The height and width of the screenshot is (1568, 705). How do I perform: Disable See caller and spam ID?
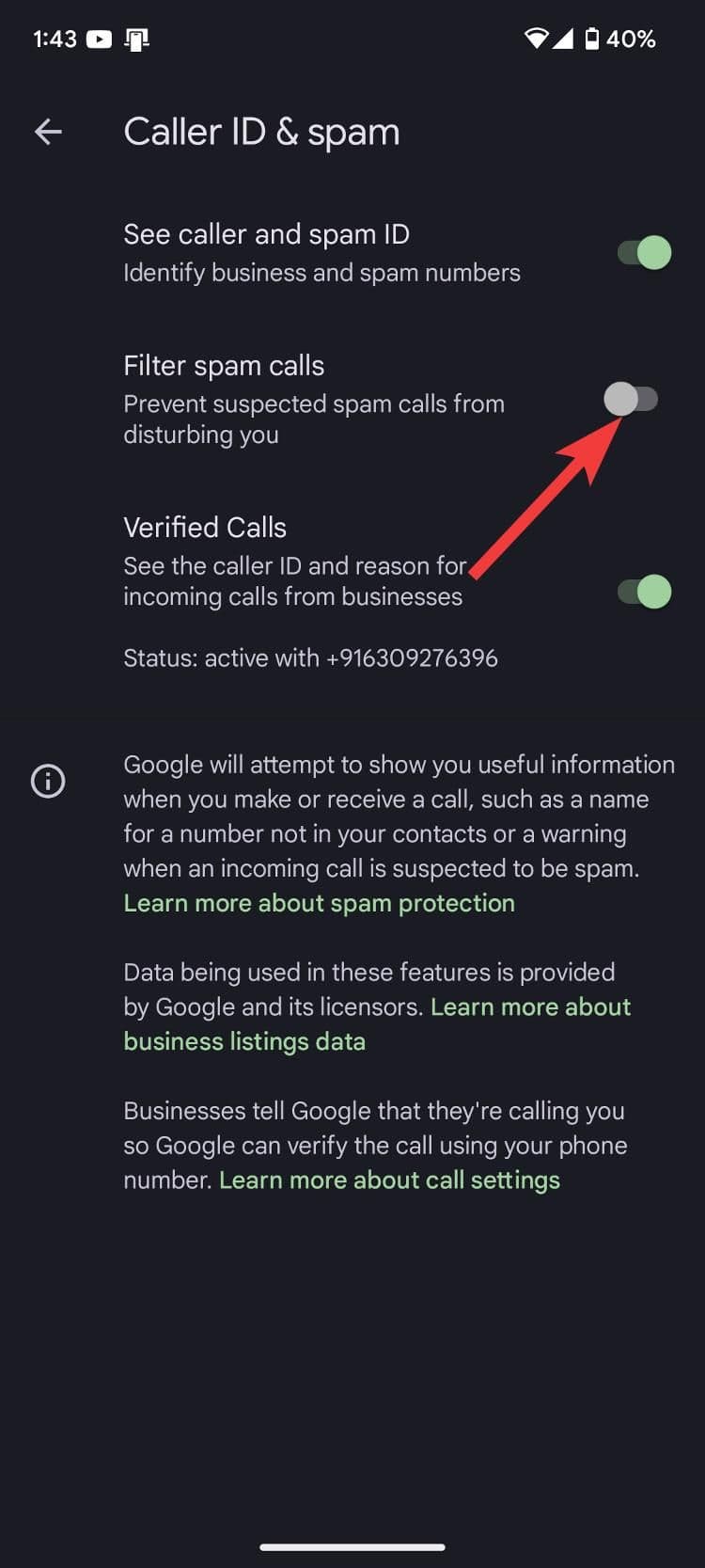point(644,253)
